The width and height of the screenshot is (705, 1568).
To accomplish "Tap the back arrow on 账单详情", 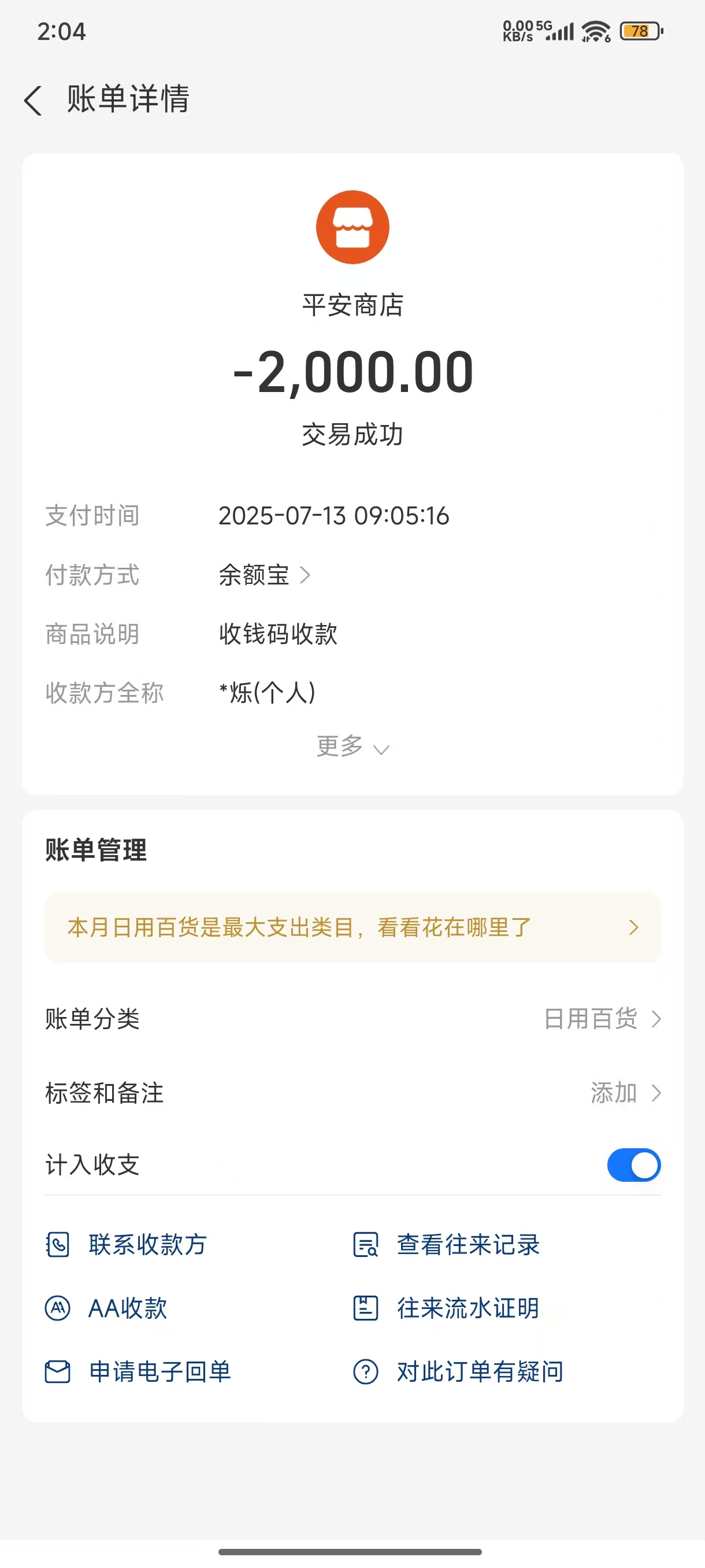I will tap(33, 99).
